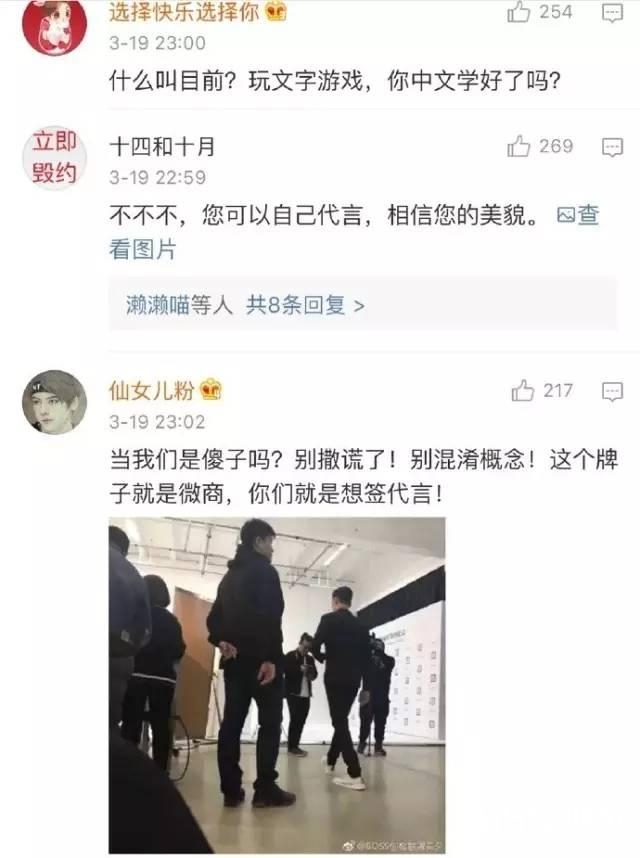The width and height of the screenshot is (640, 858).
Task: Like the comment by 选择快乐选择你
Action: pyautogui.click(x=519, y=12)
